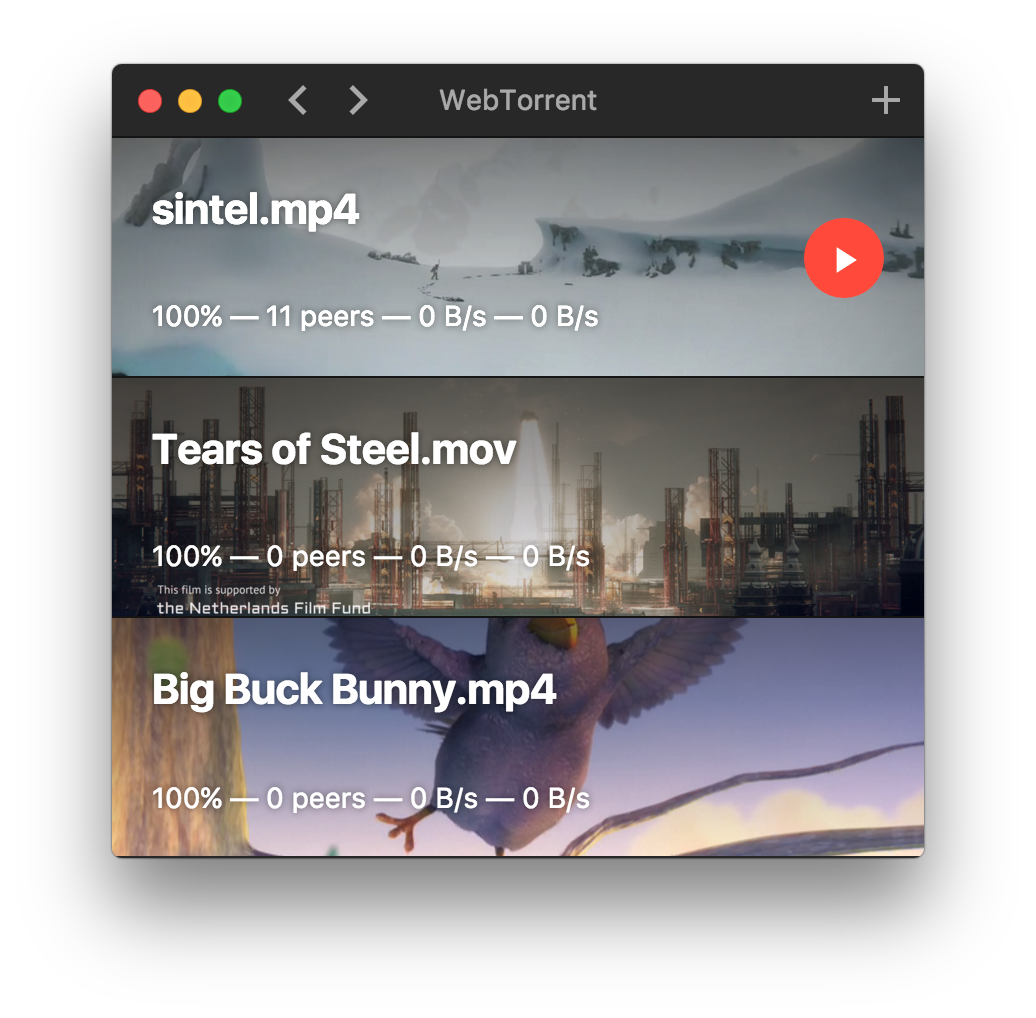Close the WebTorrent window

(x=150, y=101)
